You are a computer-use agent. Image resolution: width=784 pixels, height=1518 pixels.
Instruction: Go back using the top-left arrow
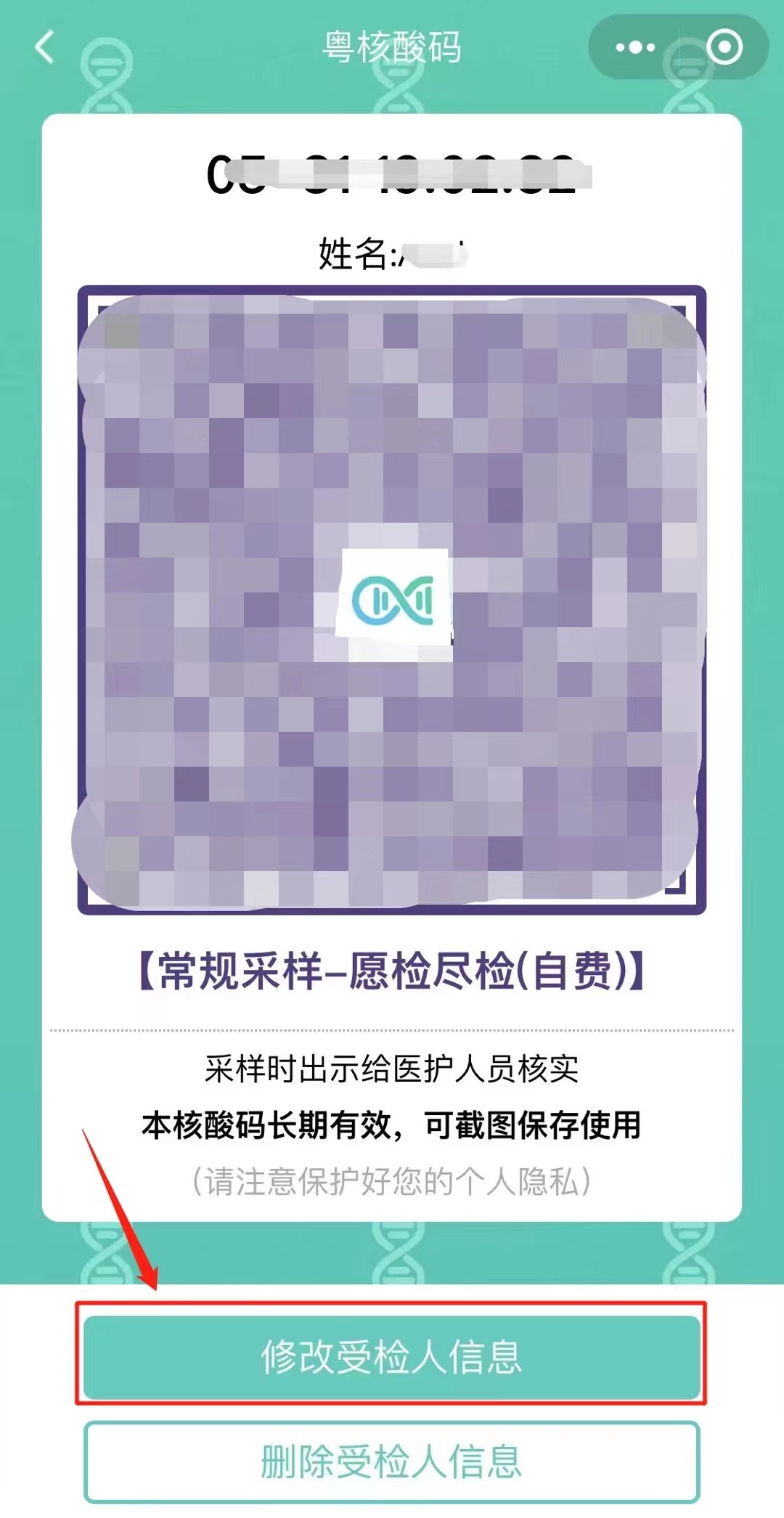pos(45,48)
